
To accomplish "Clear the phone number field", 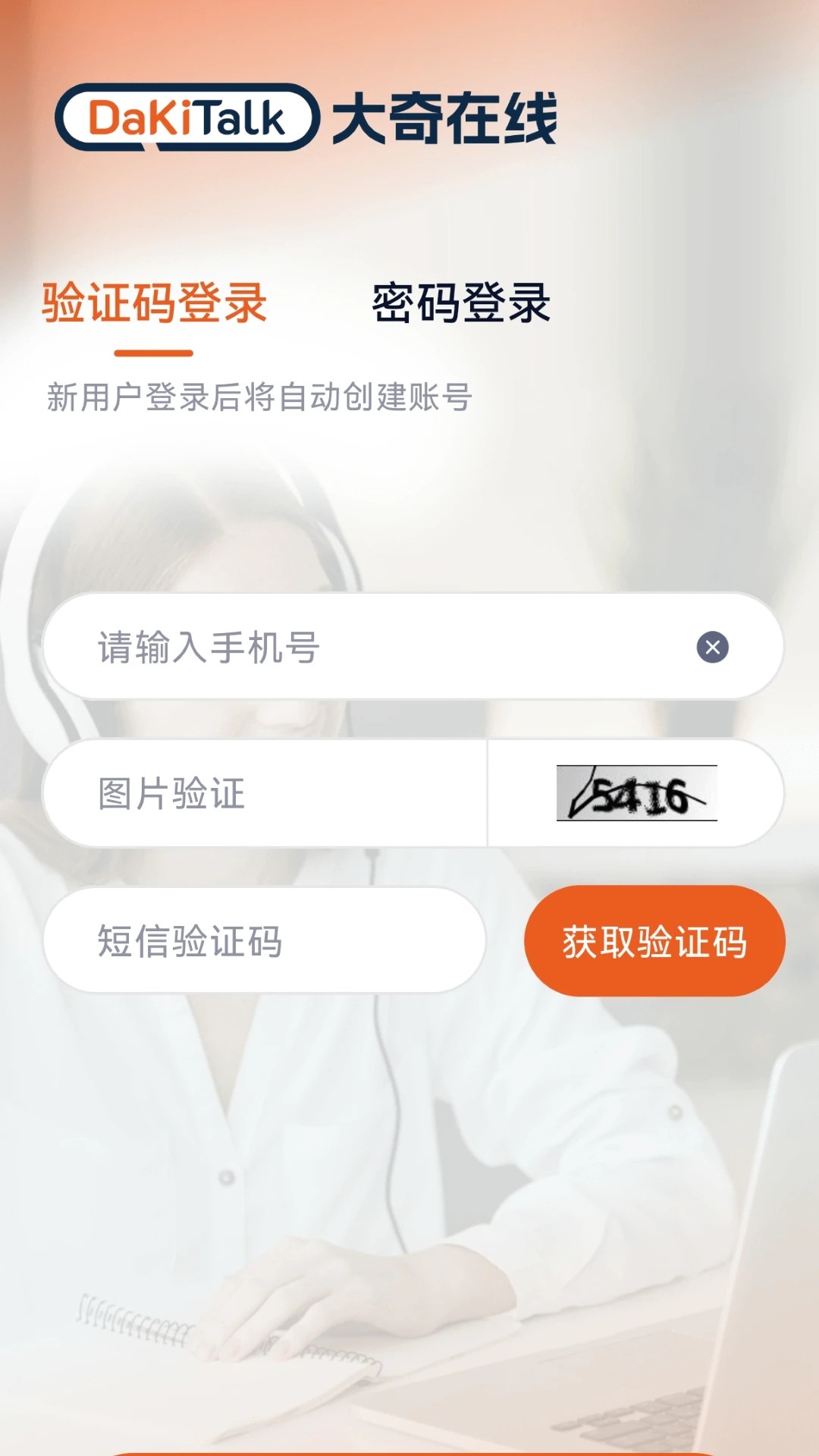I will coord(712,647).
